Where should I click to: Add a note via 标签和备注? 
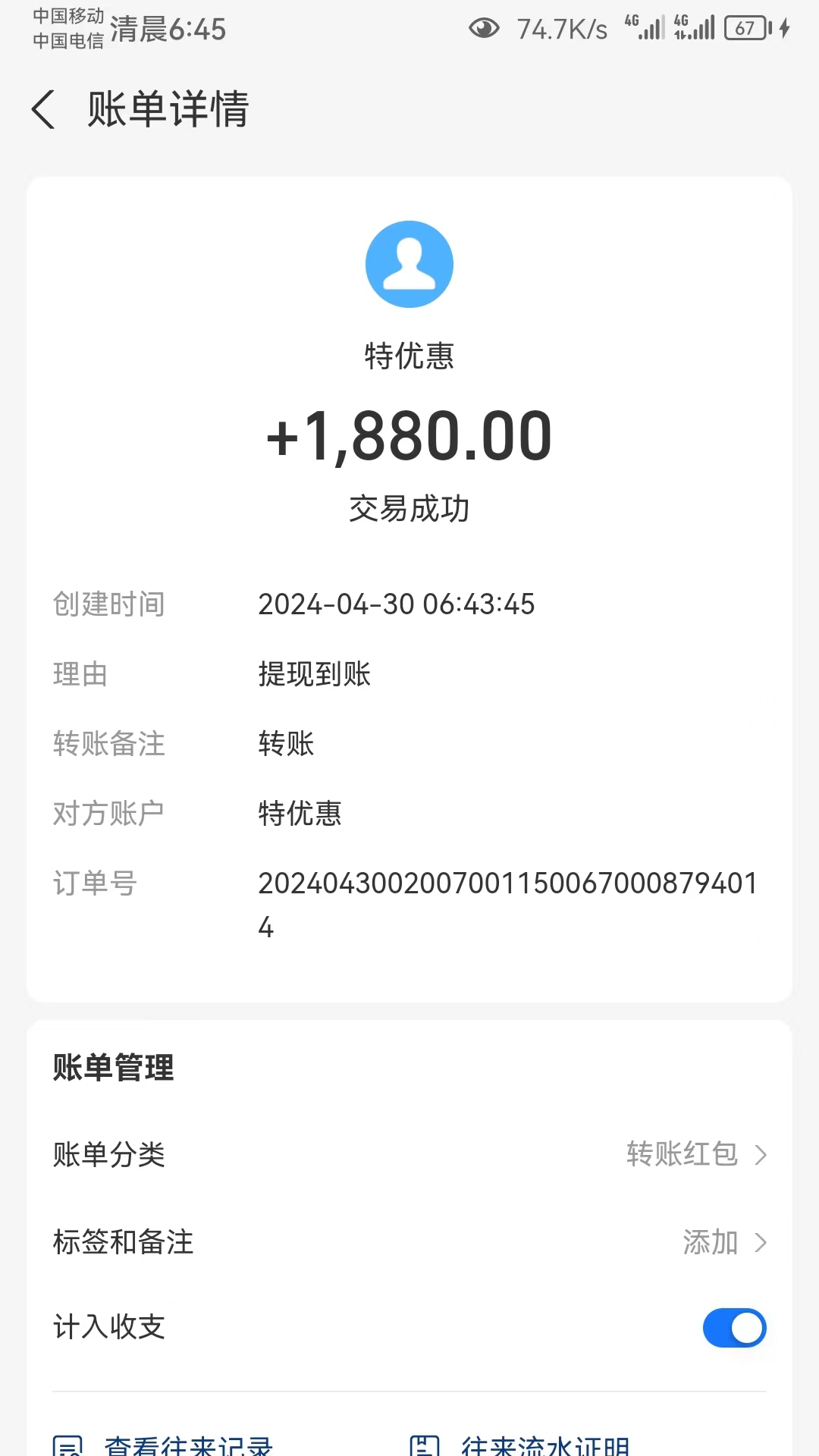coord(409,1242)
